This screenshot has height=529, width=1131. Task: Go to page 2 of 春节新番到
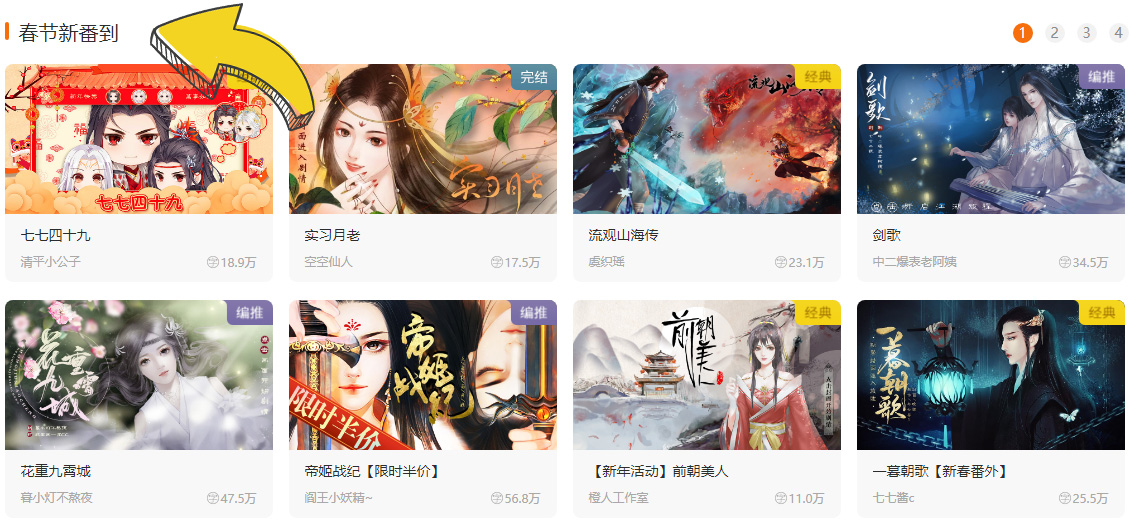click(x=1055, y=33)
